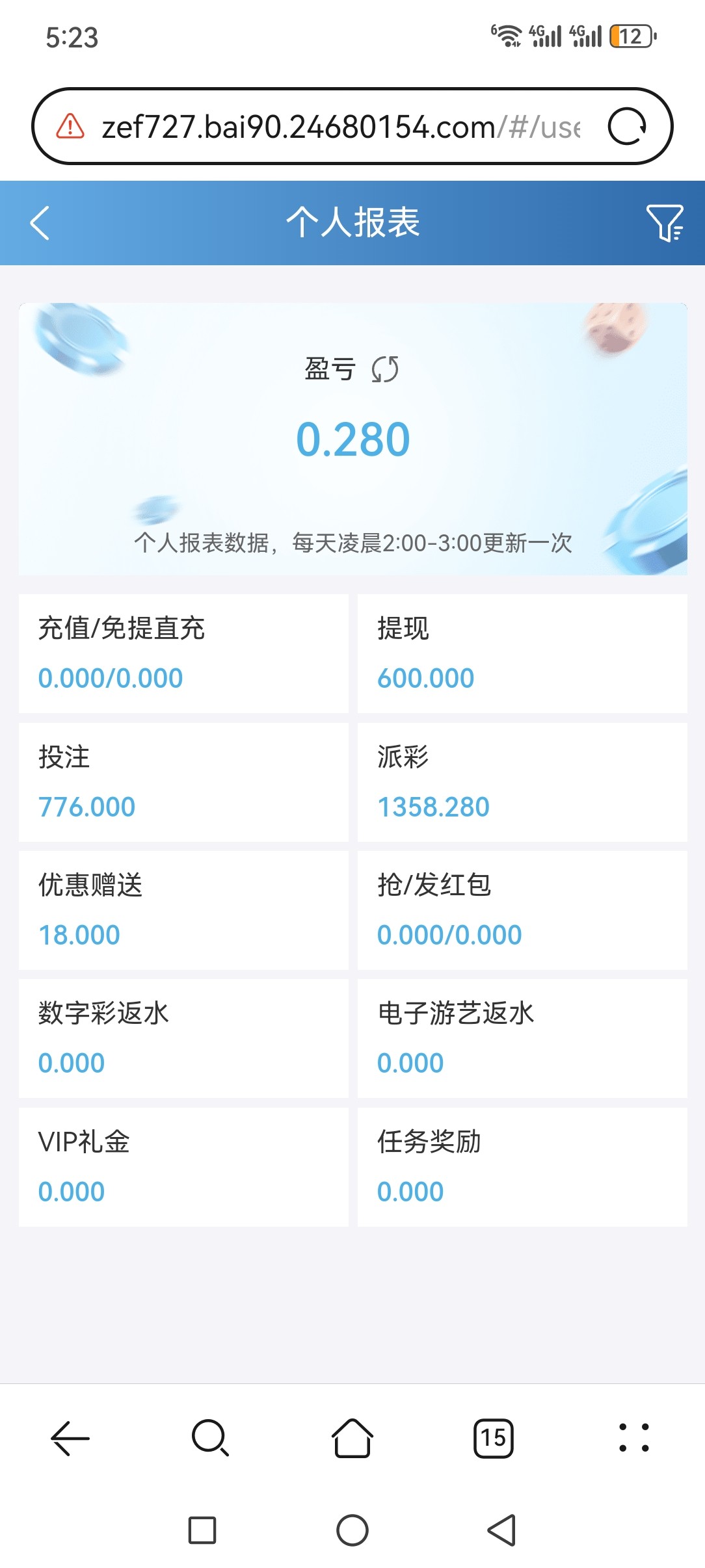The width and height of the screenshot is (705, 1568).
Task: Reload the page from address bar
Action: coord(627,127)
